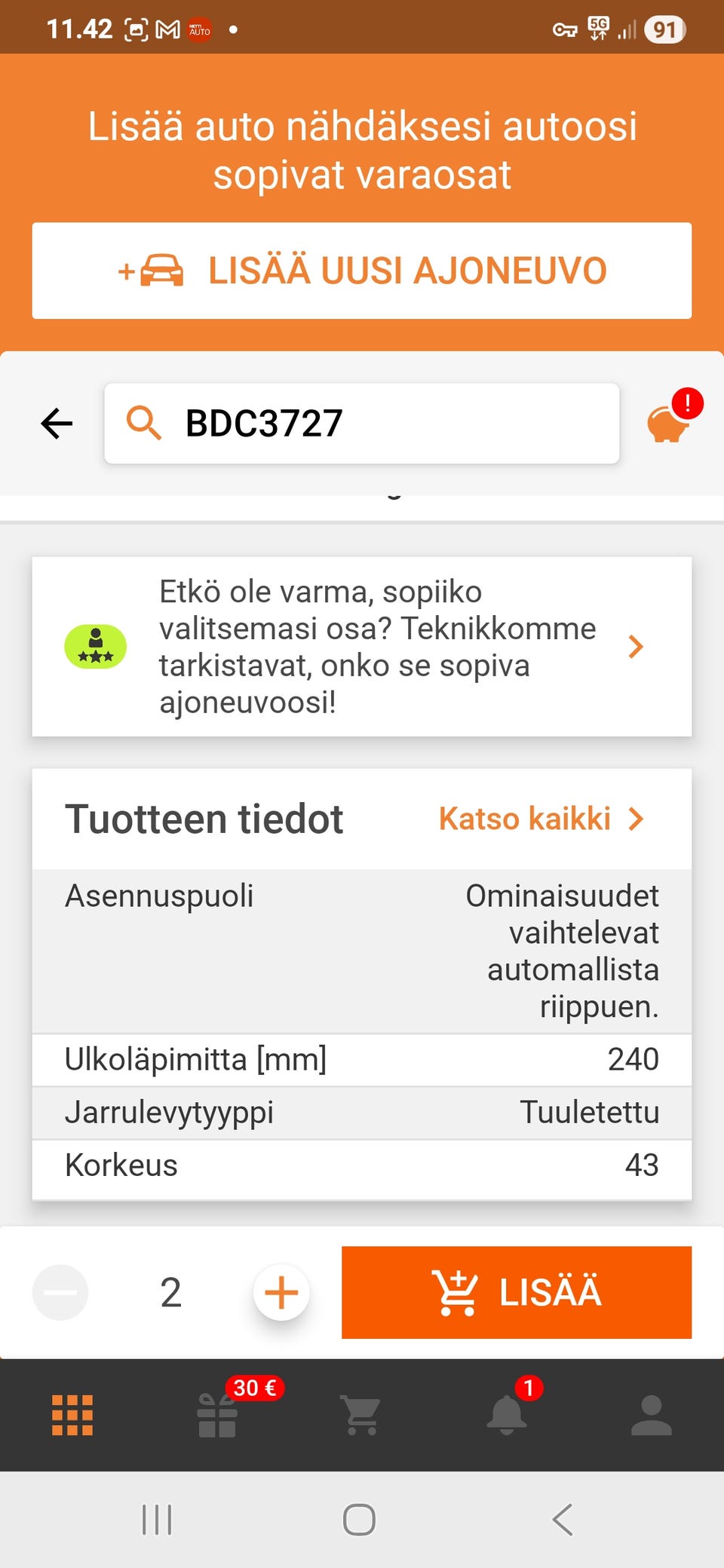Open Android recent apps button
The height and width of the screenshot is (1568, 724).
click(x=156, y=1521)
